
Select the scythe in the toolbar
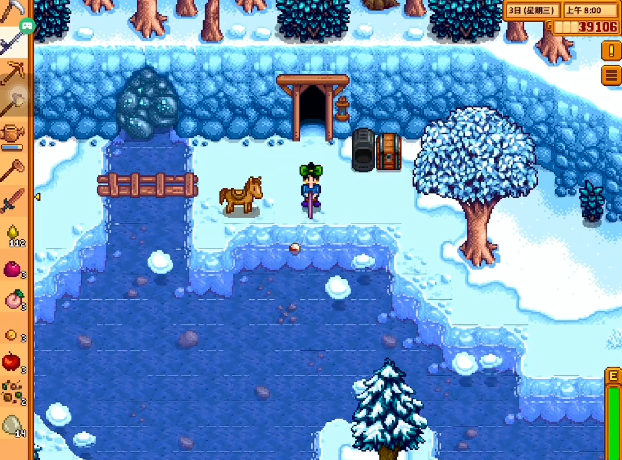(x=14, y=40)
